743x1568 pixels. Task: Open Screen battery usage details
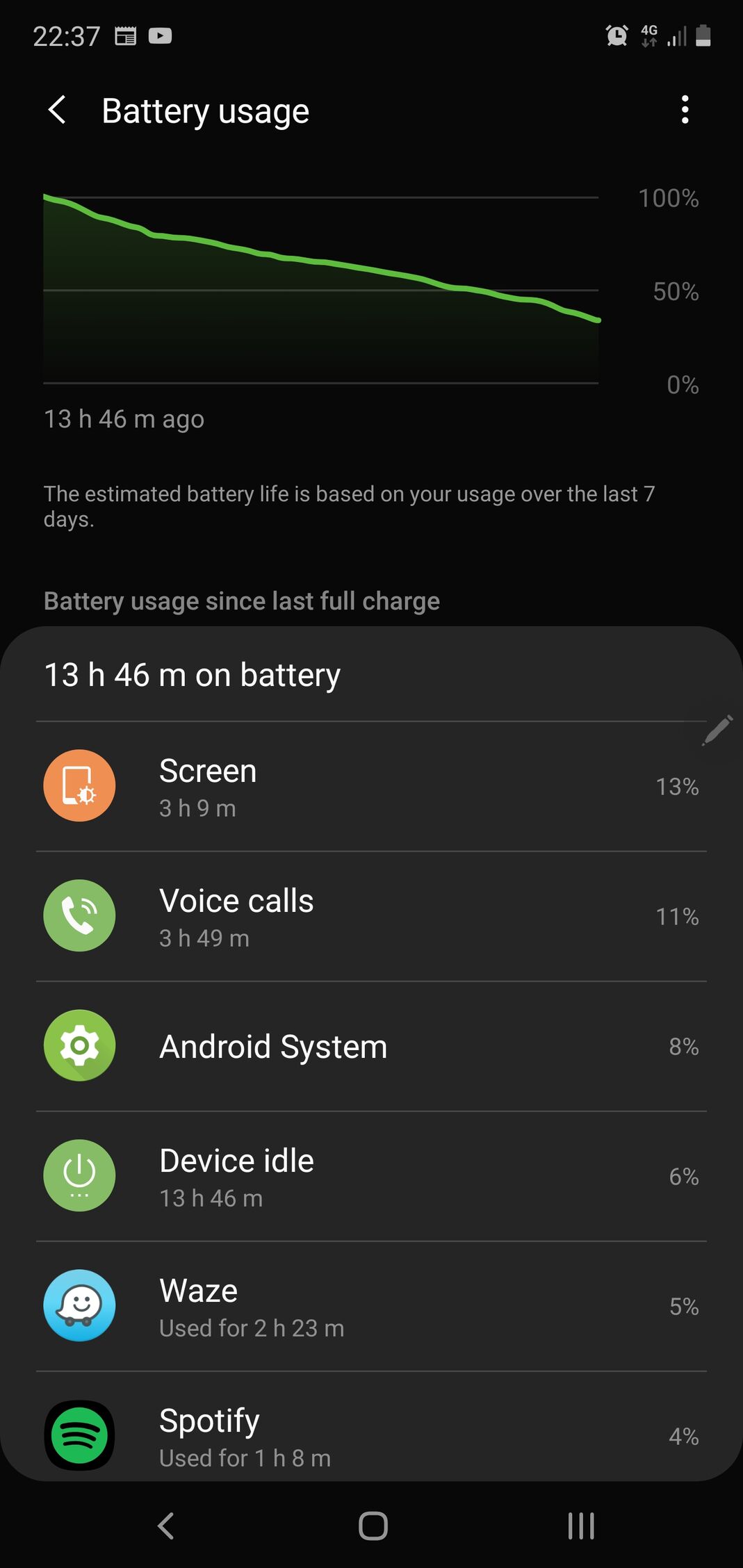coord(371,786)
